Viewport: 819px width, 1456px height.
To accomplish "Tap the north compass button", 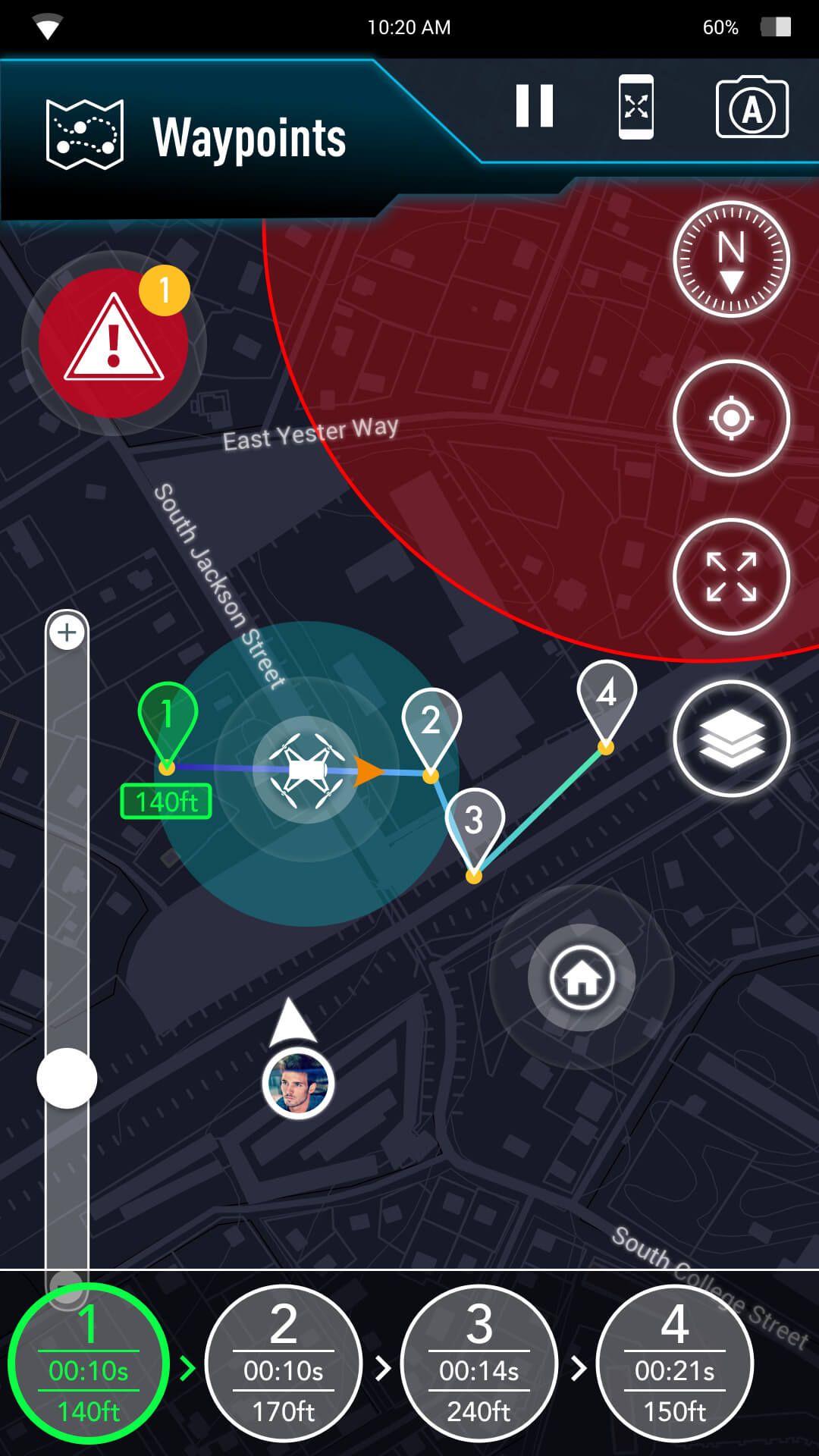I will [x=731, y=259].
